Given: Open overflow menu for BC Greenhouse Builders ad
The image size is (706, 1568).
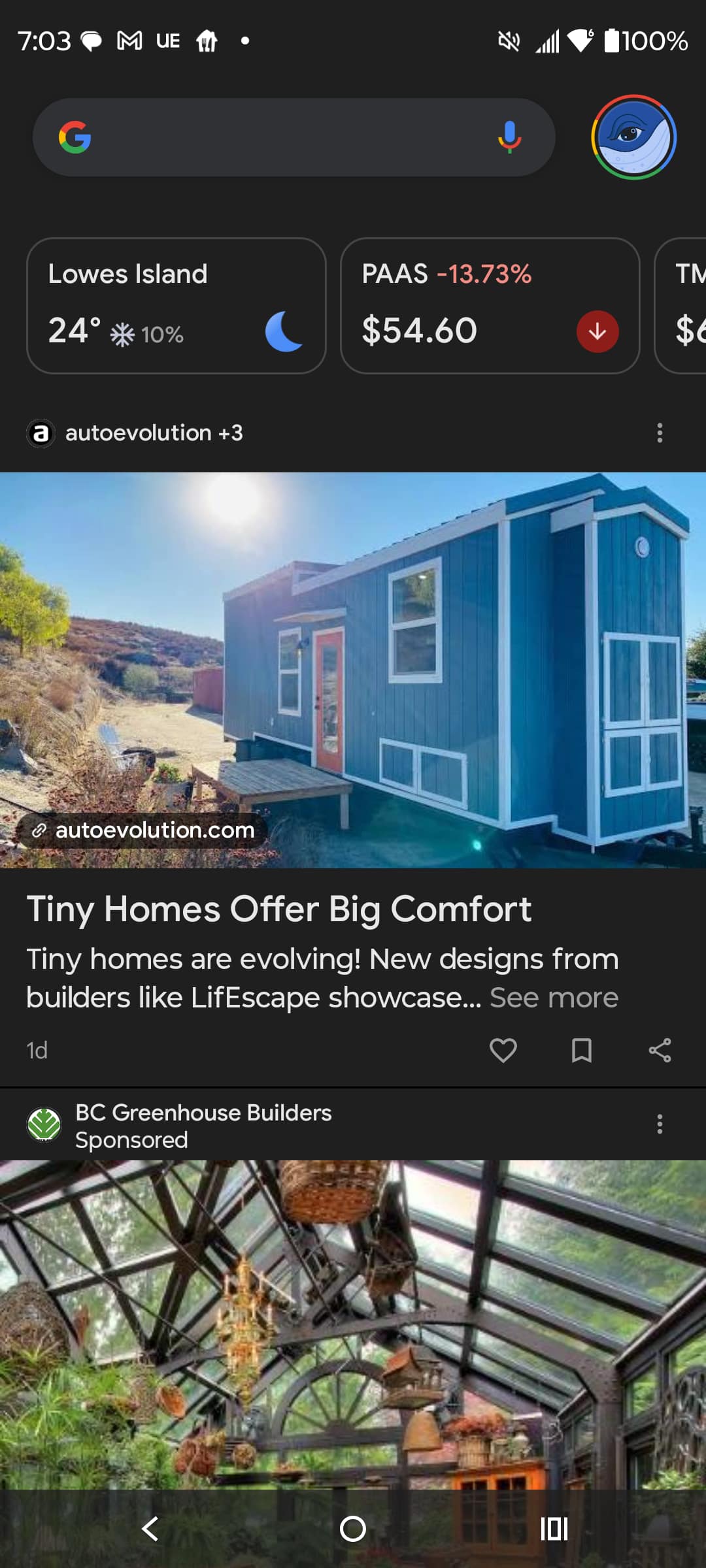Looking at the screenshot, I should 660,1124.
